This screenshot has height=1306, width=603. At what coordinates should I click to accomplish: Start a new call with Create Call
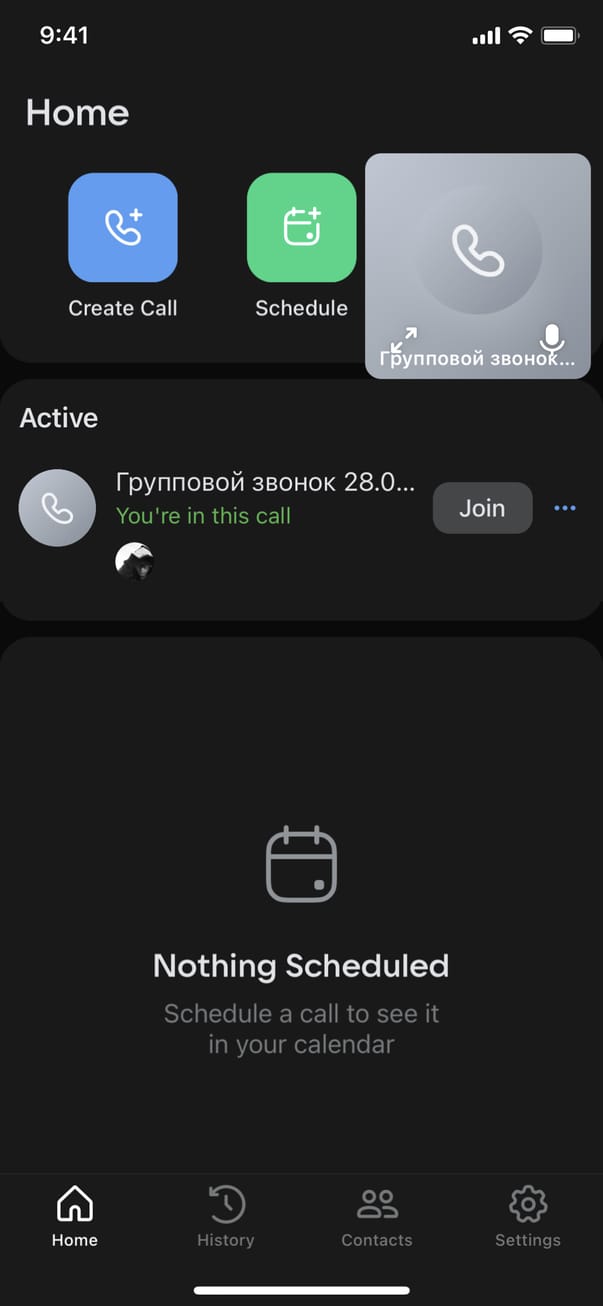point(122,228)
